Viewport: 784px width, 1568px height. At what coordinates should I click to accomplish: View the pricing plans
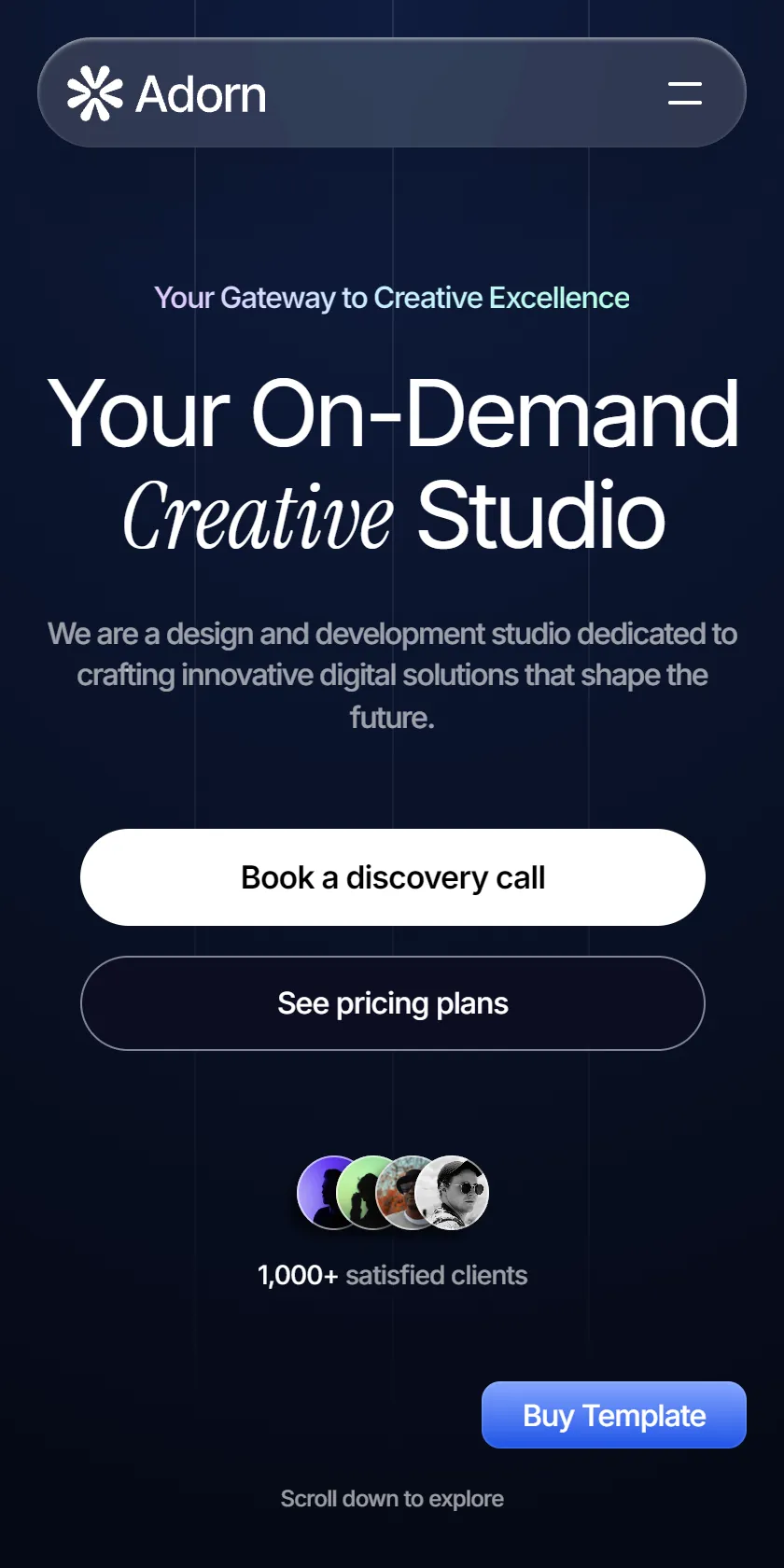click(393, 1003)
